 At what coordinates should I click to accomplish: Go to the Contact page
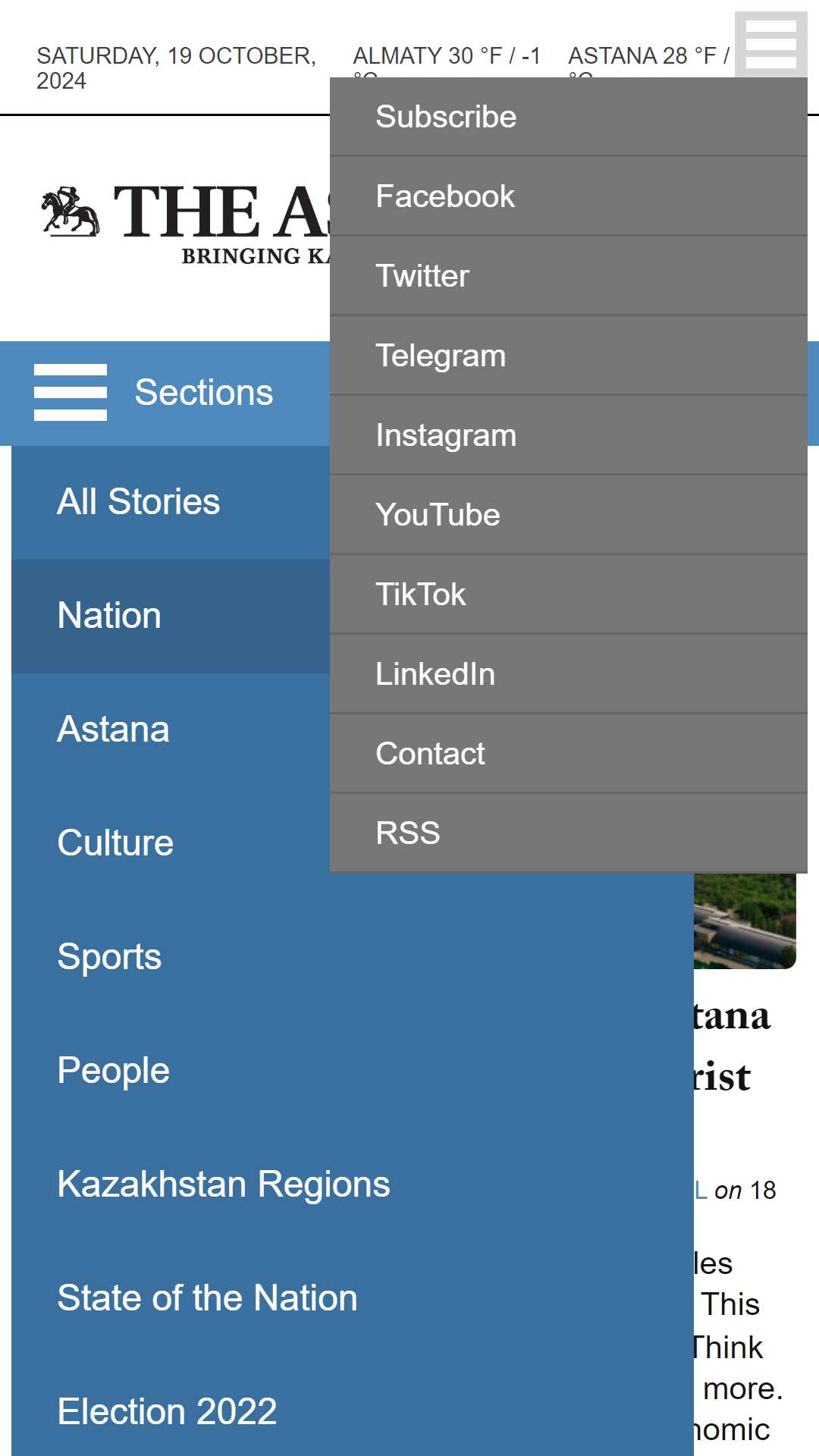point(569,754)
